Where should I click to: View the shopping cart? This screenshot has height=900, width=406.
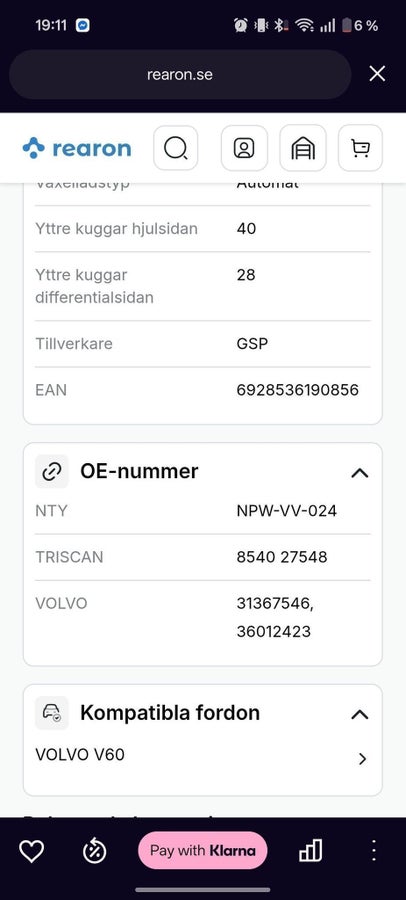click(x=360, y=148)
